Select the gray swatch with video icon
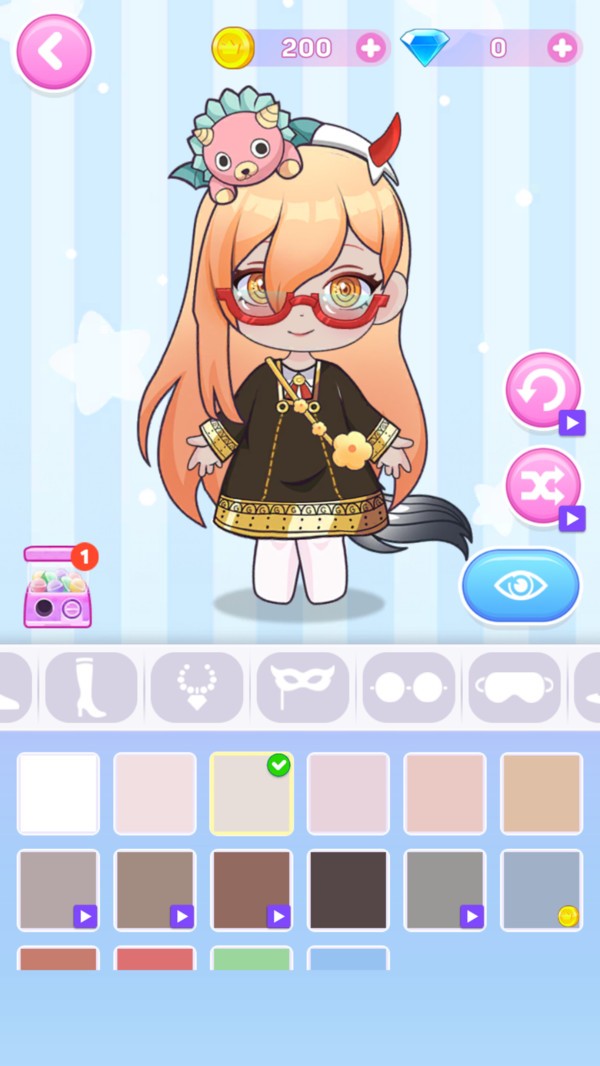This screenshot has height=1066, width=600. coord(445,890)
